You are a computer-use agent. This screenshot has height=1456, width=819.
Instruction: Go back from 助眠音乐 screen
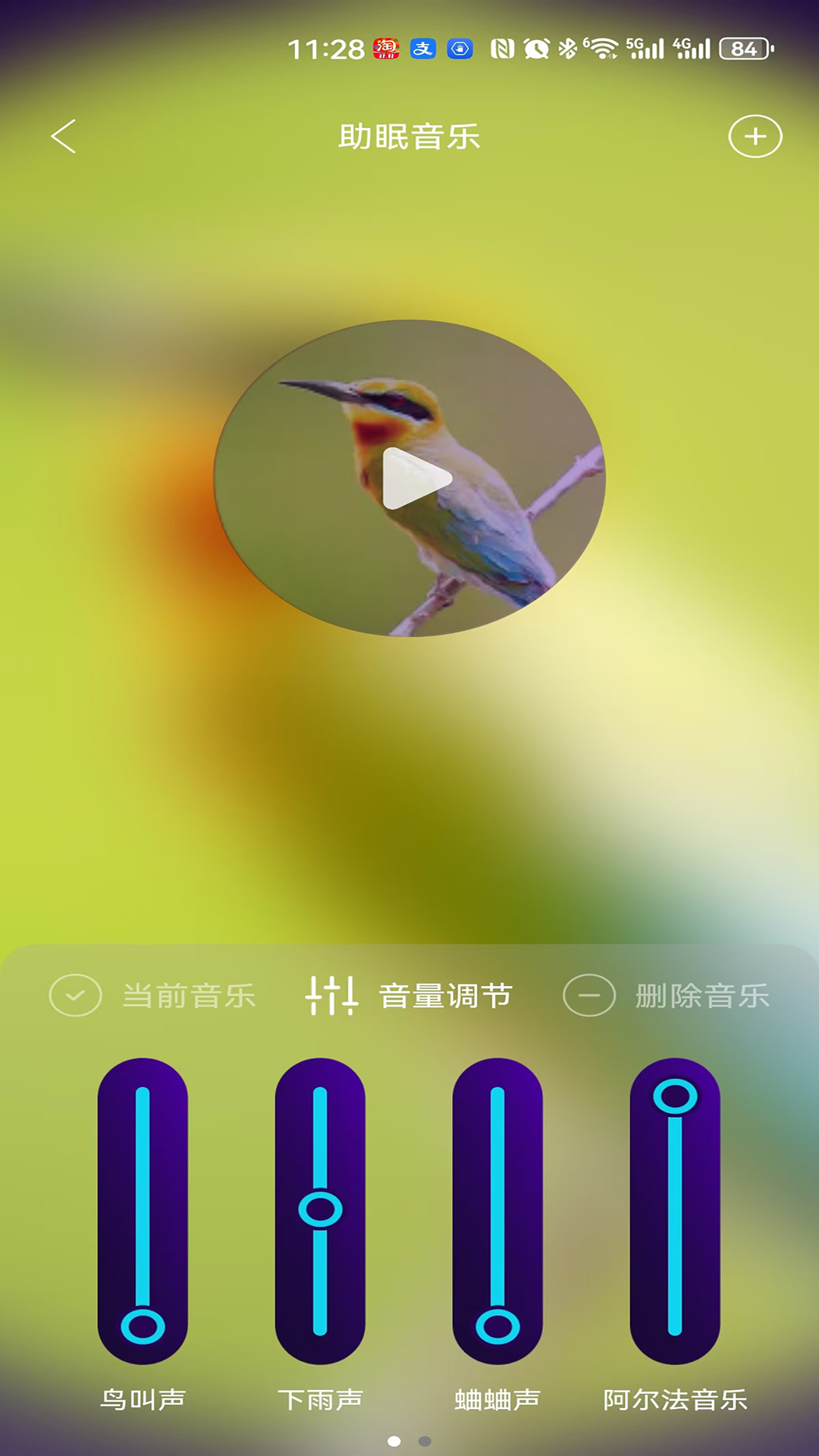[64, 136]
